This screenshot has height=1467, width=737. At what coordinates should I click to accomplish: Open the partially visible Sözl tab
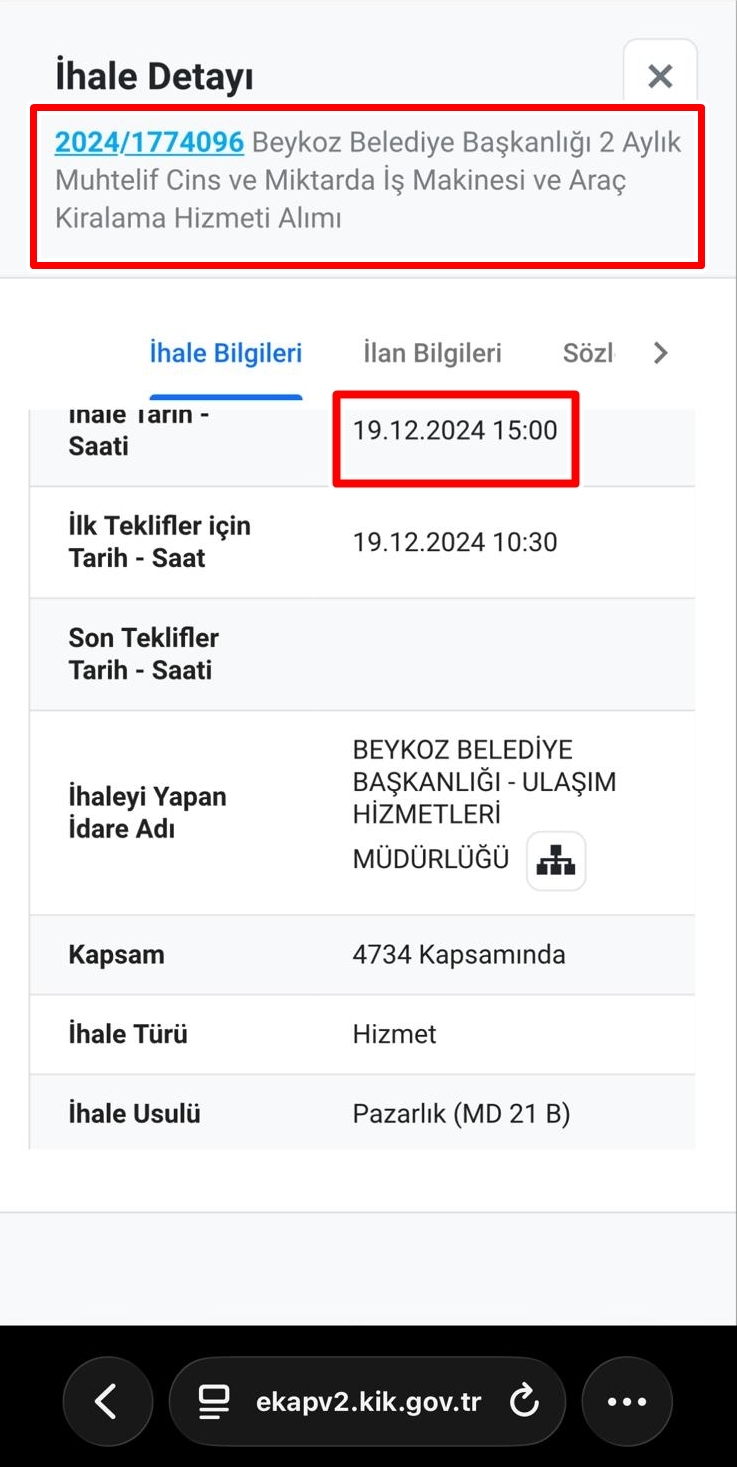click(x=588, y=353)
